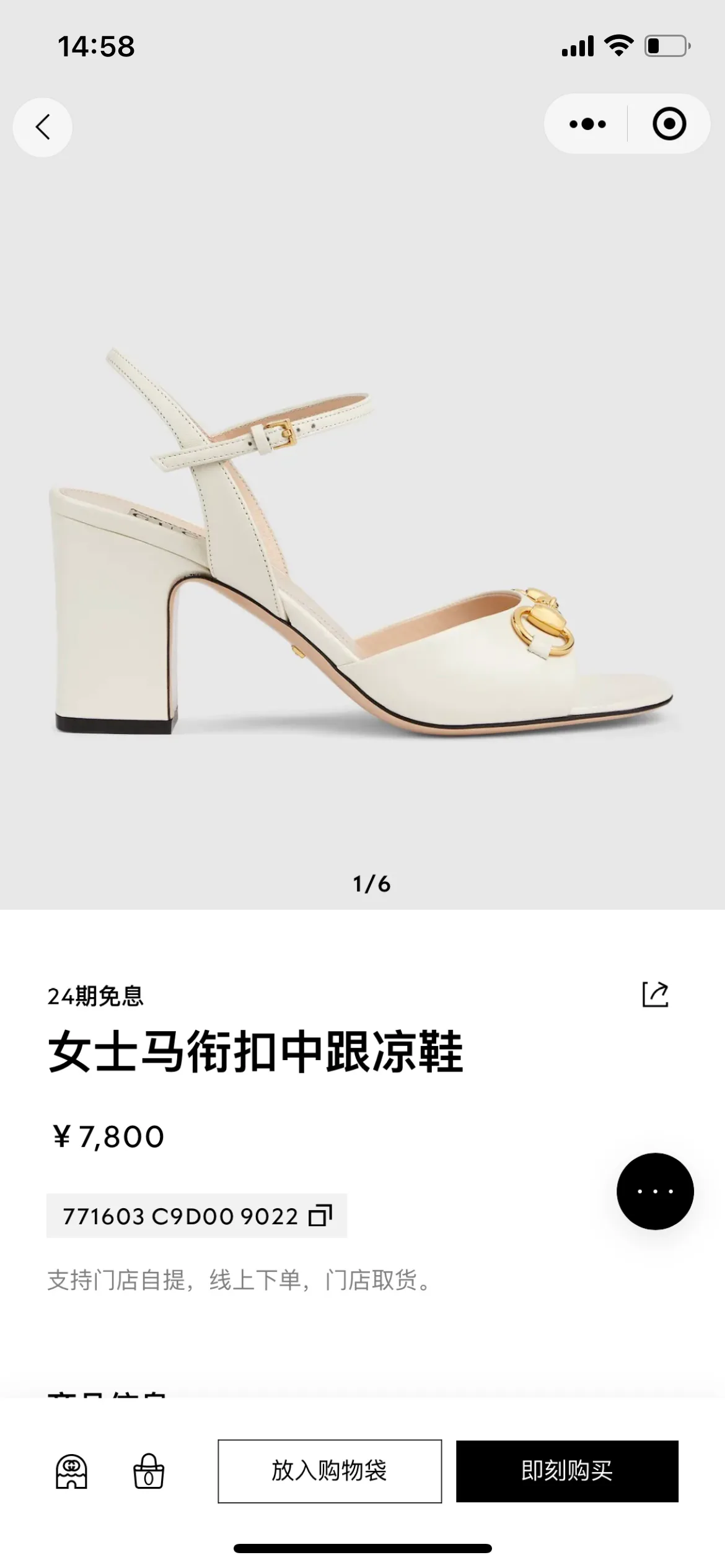
Task: Go to the Gucci store home icon
Action: pyautogui.click(x=71, y=1471)
